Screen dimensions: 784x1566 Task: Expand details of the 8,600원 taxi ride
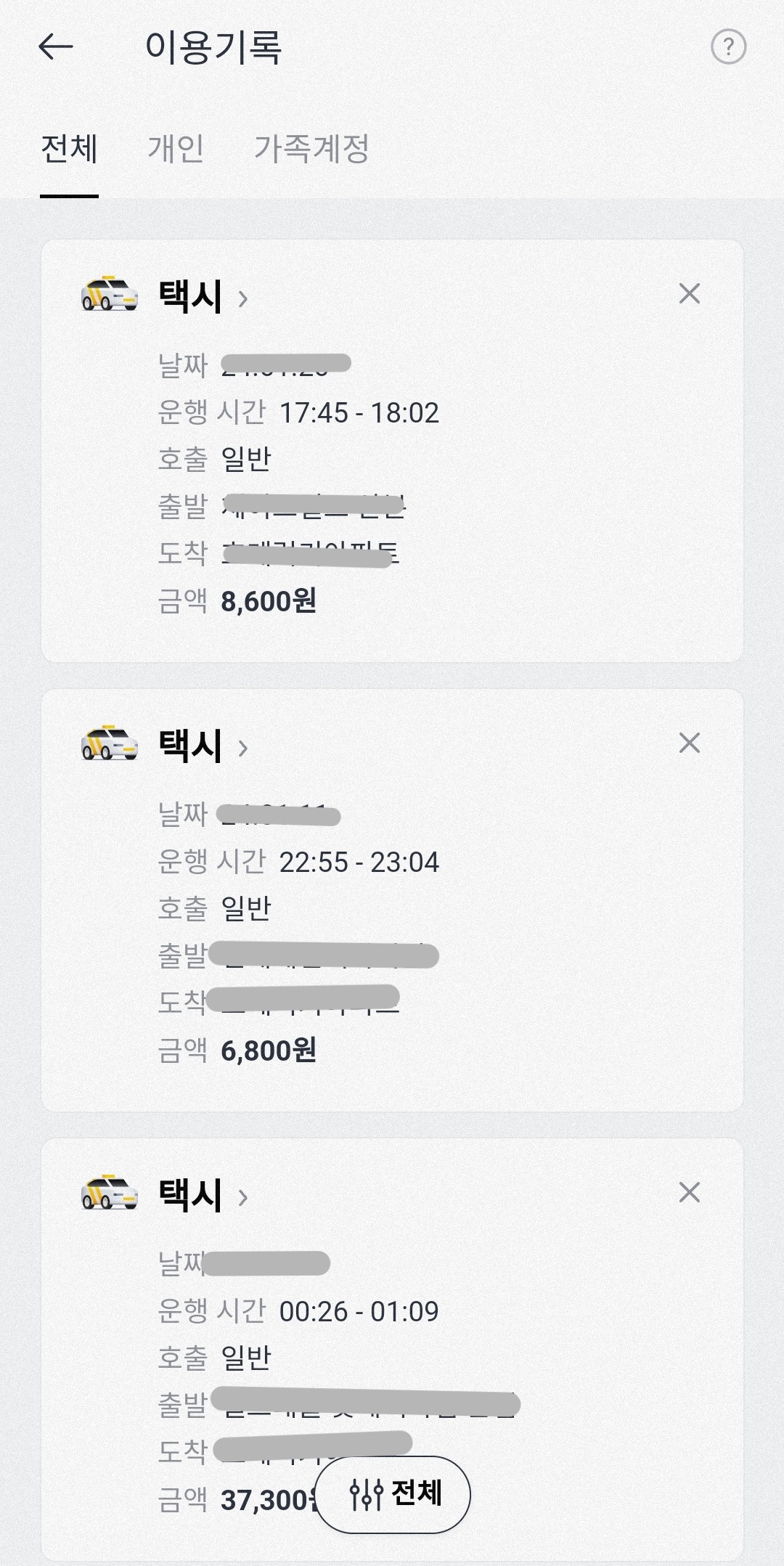click(244, 296)
